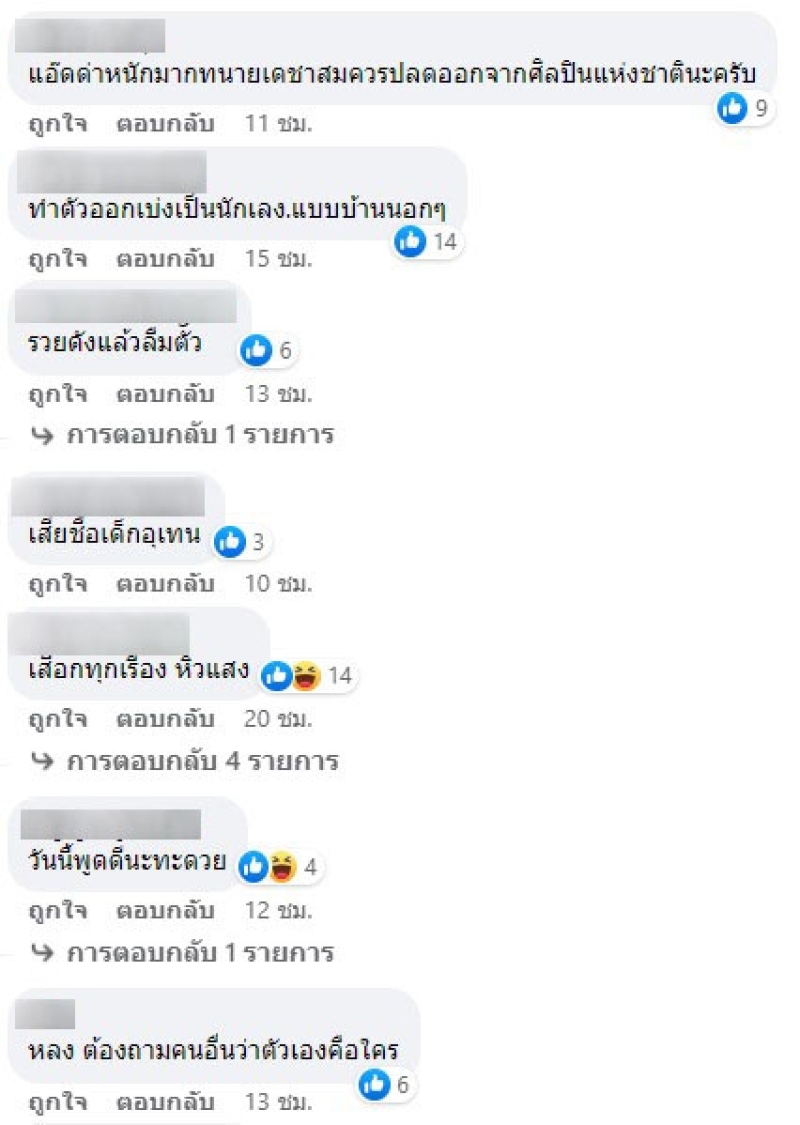The image size is (800, 1125).
Task: Like the comment 'วันนี้พูดดีนะทะดวย'
Action: (x=58, y=911)
